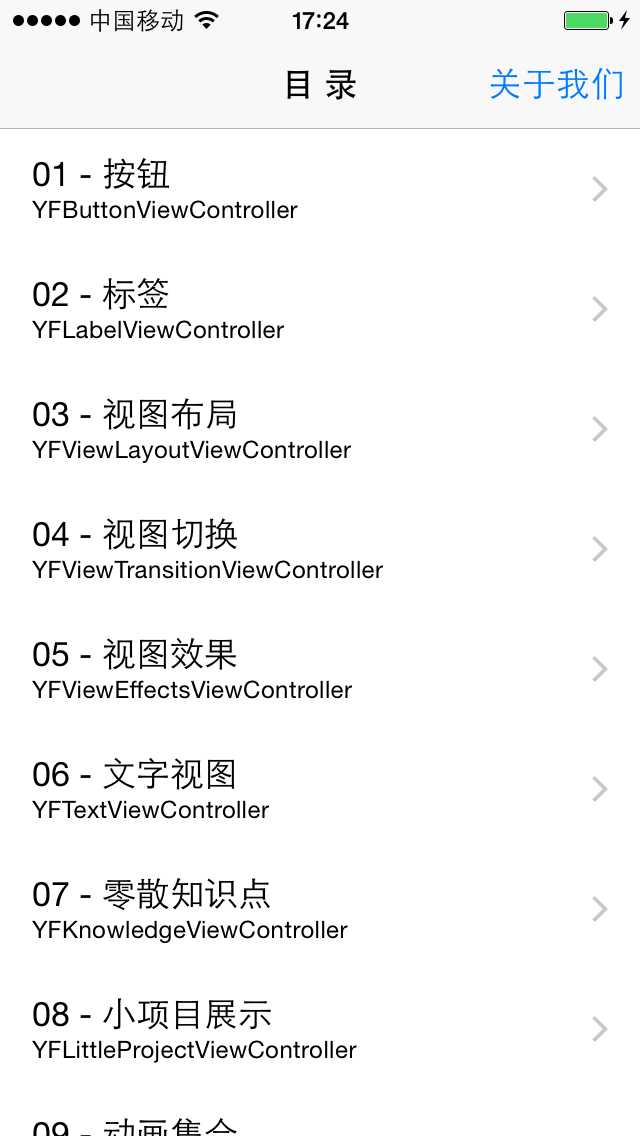This screenshot has height=1136, width=640.
Task: Tap the 07 - 零散知识点 entry
Action: pos(320,909)
